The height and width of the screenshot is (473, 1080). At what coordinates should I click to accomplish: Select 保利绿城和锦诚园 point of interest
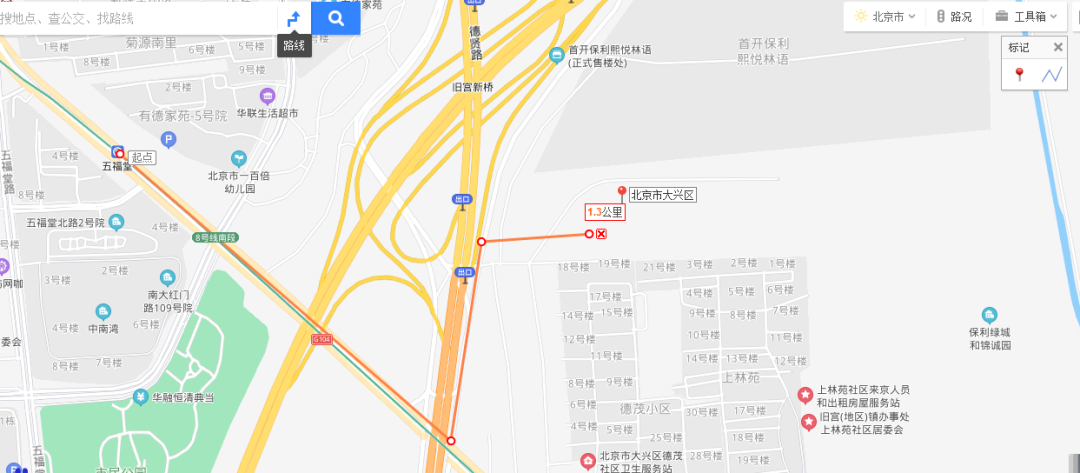coord(989,315)
